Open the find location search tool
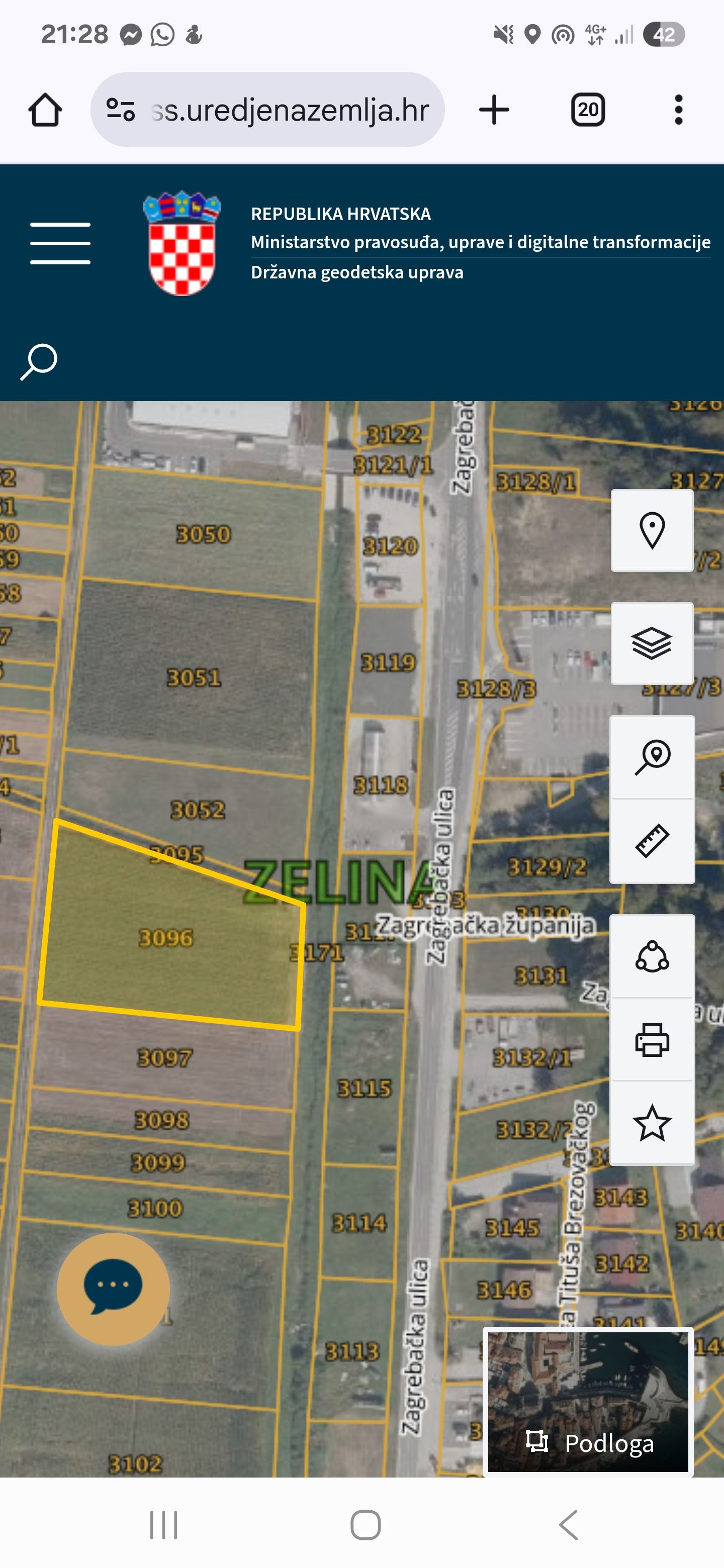Viewport: 724px width, 1568px height. [x=652, y=757]
